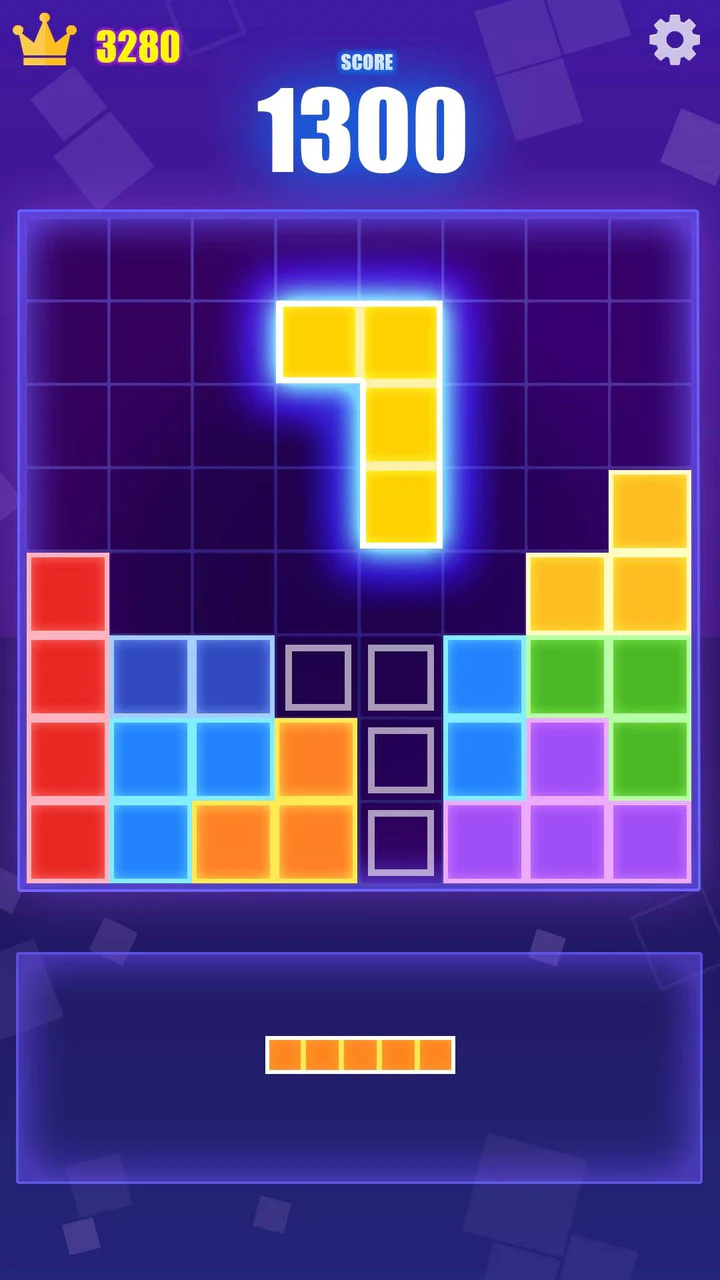Select the orange five-block bar piece
720x1280 pixels.
tap(360, 1055)
